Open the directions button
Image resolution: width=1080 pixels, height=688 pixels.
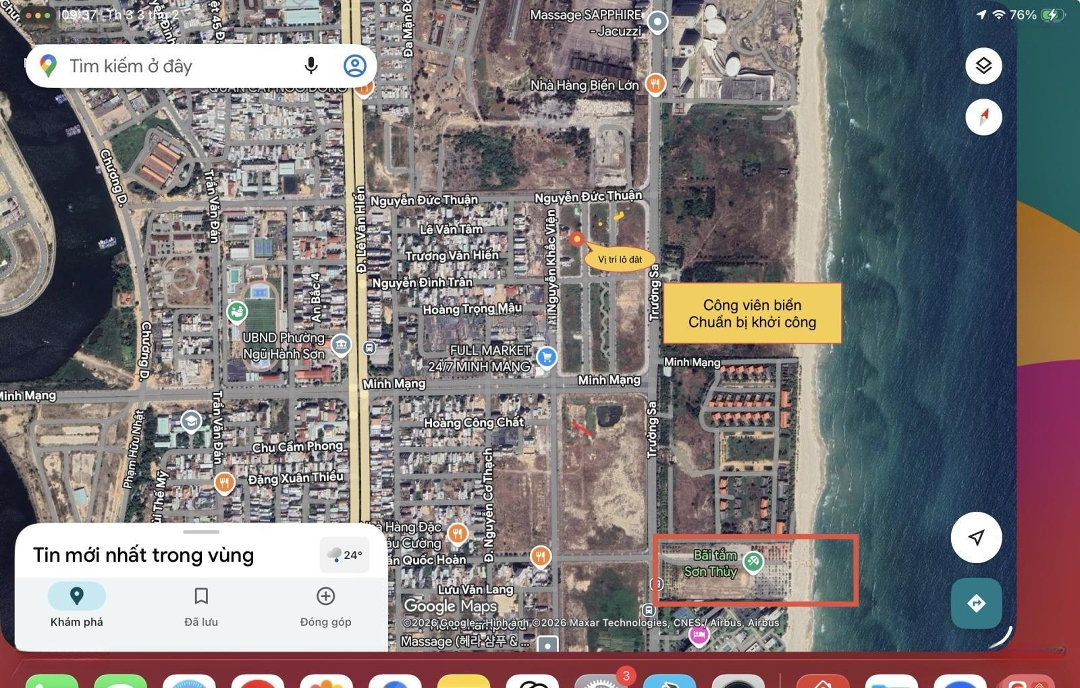coord(976,603)
